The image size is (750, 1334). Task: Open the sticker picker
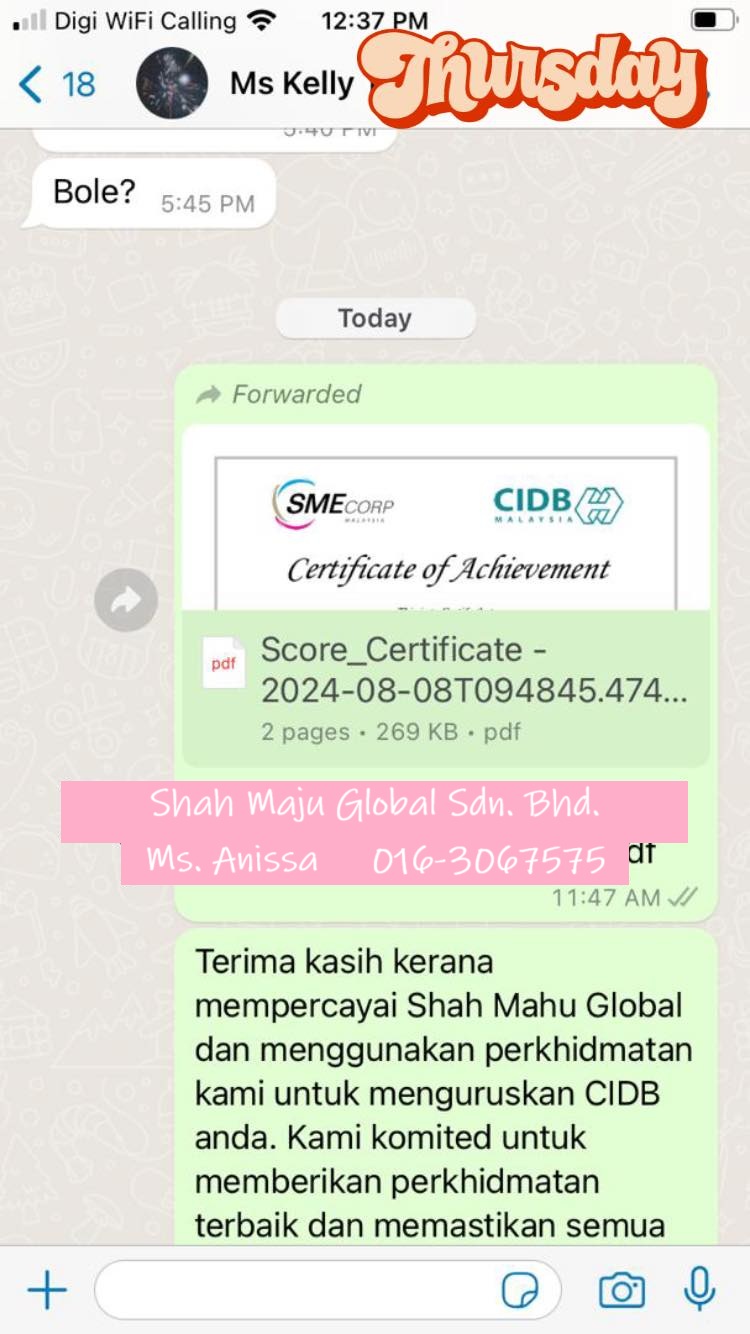click(x=519, y=1291)
